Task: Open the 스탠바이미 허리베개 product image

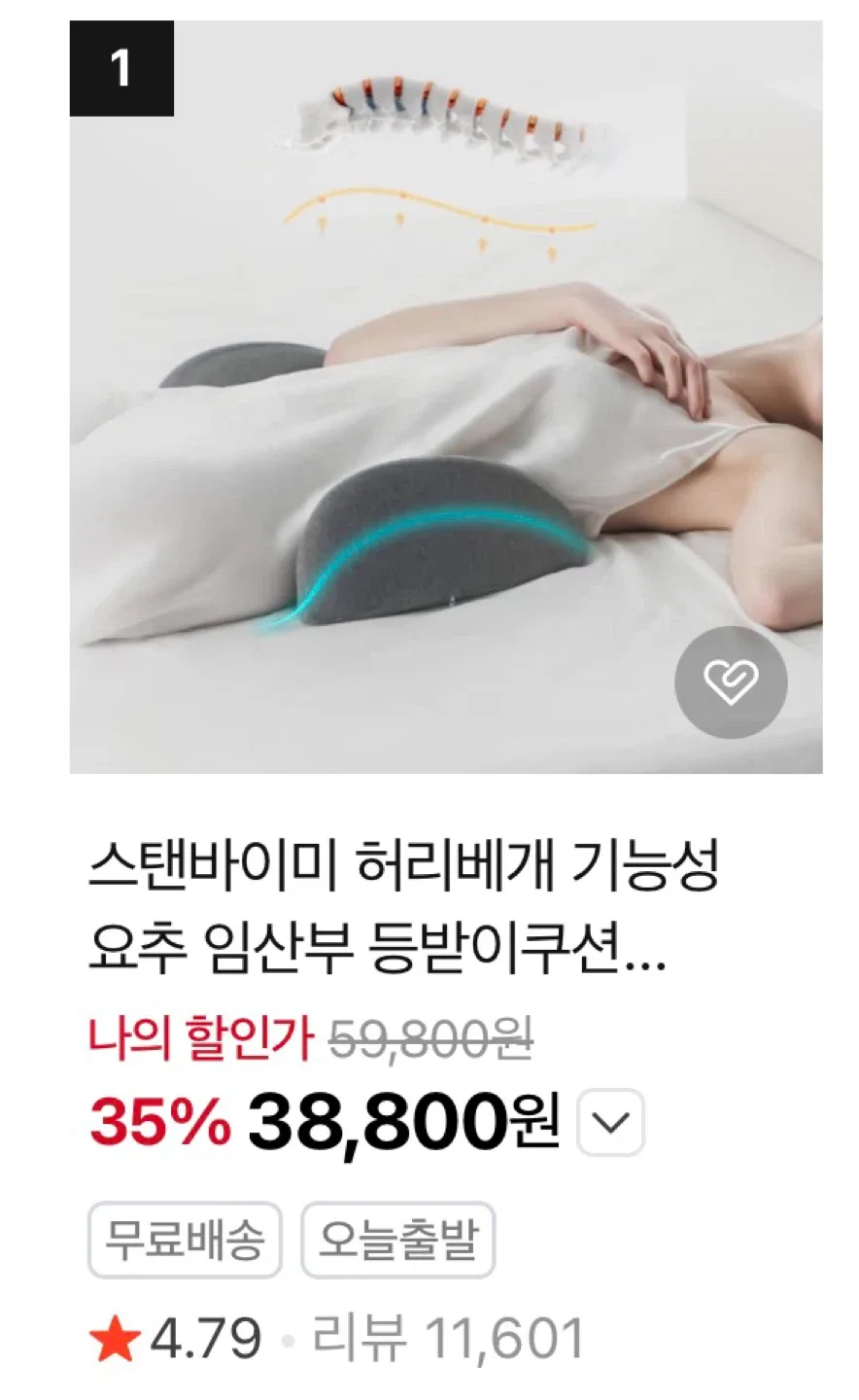Action: click(446, 397)
